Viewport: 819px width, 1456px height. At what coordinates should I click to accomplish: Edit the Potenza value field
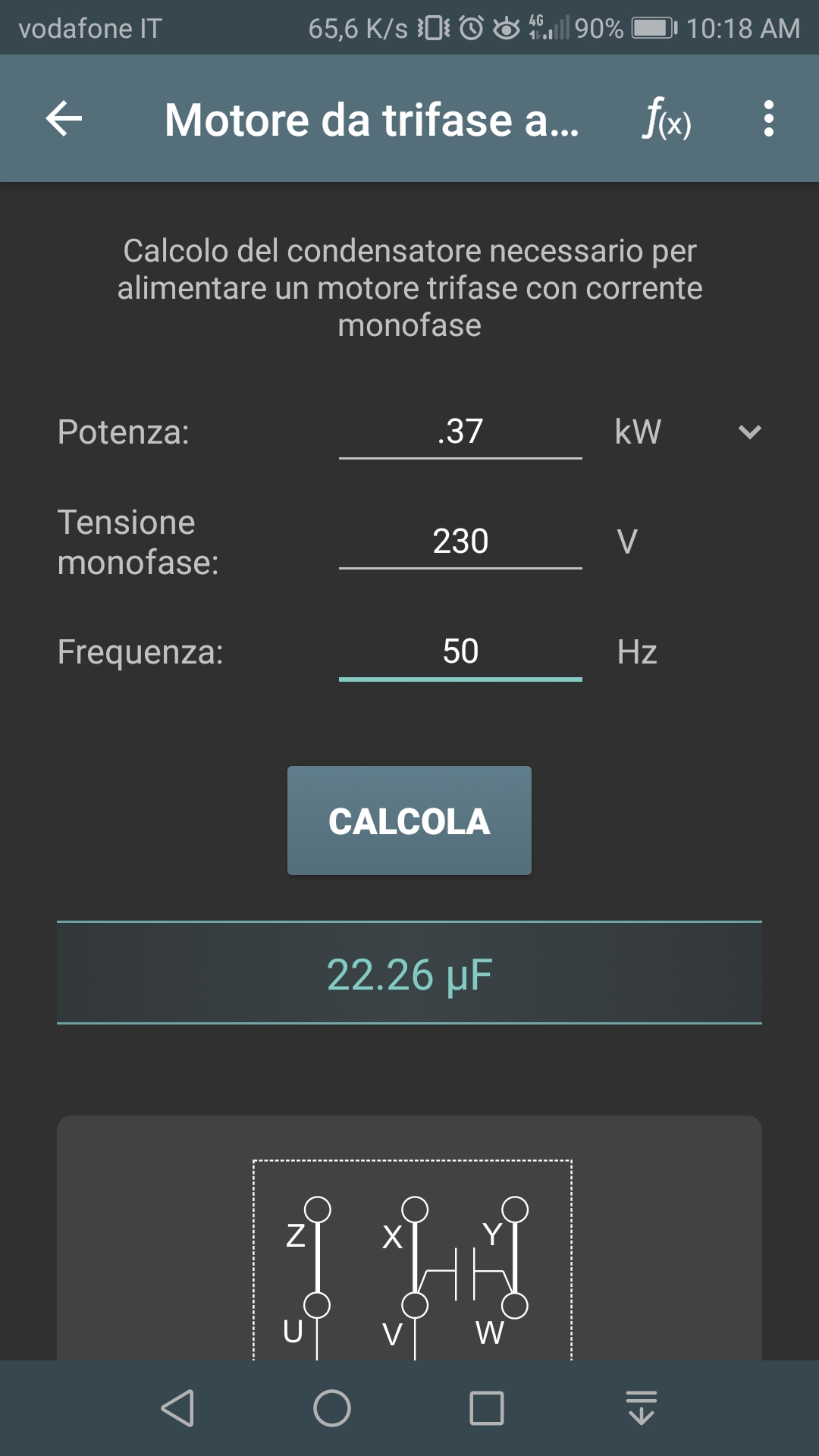460,432
